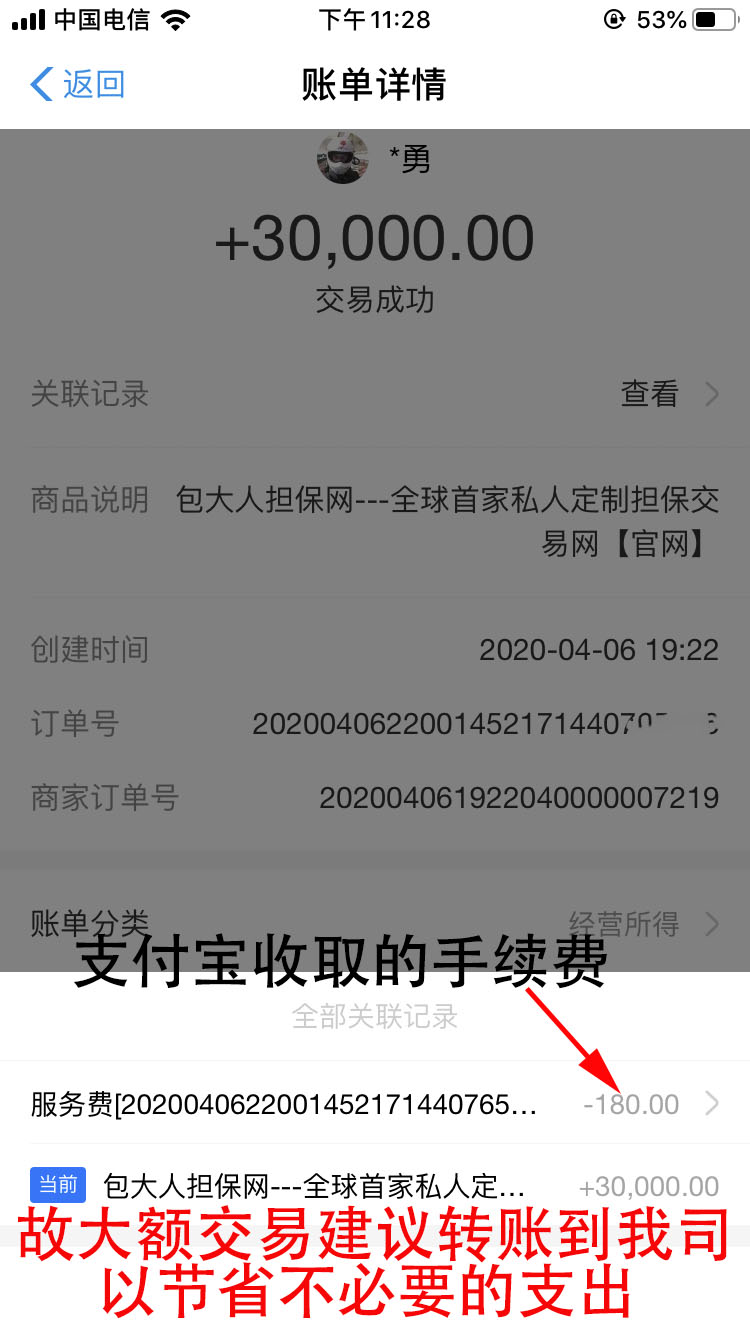This screenshot has width=750, height=1334.
Task: Select the 服务费 -180.00 record row
Action: tap(374, 1104)
